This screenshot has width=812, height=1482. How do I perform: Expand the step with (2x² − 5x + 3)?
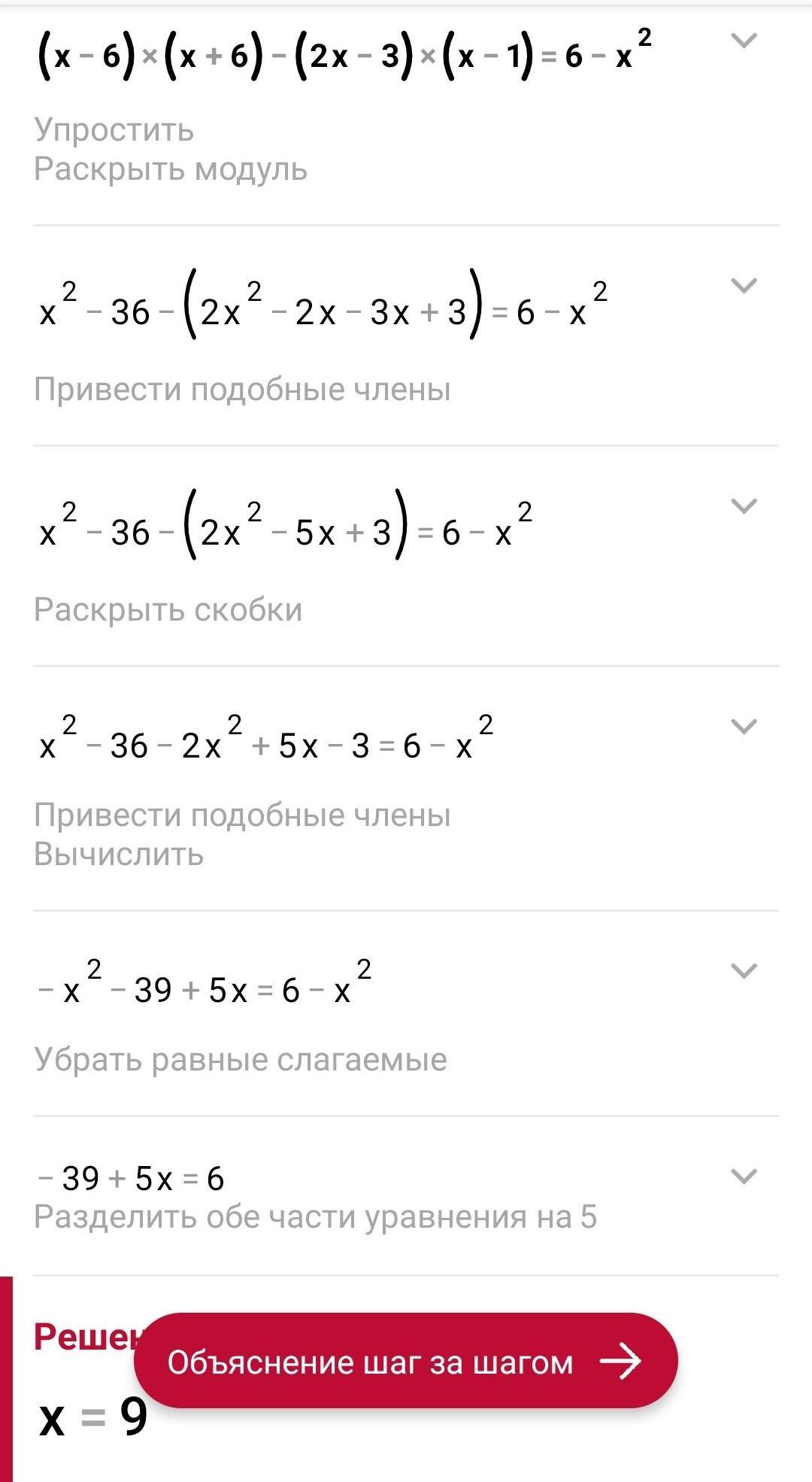[x=744, y=506]
